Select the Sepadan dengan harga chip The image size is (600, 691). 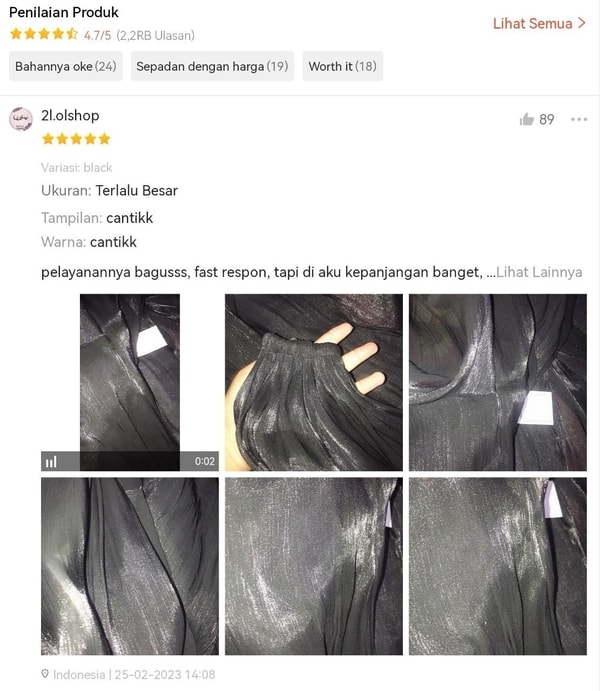(x=212, y=66)
